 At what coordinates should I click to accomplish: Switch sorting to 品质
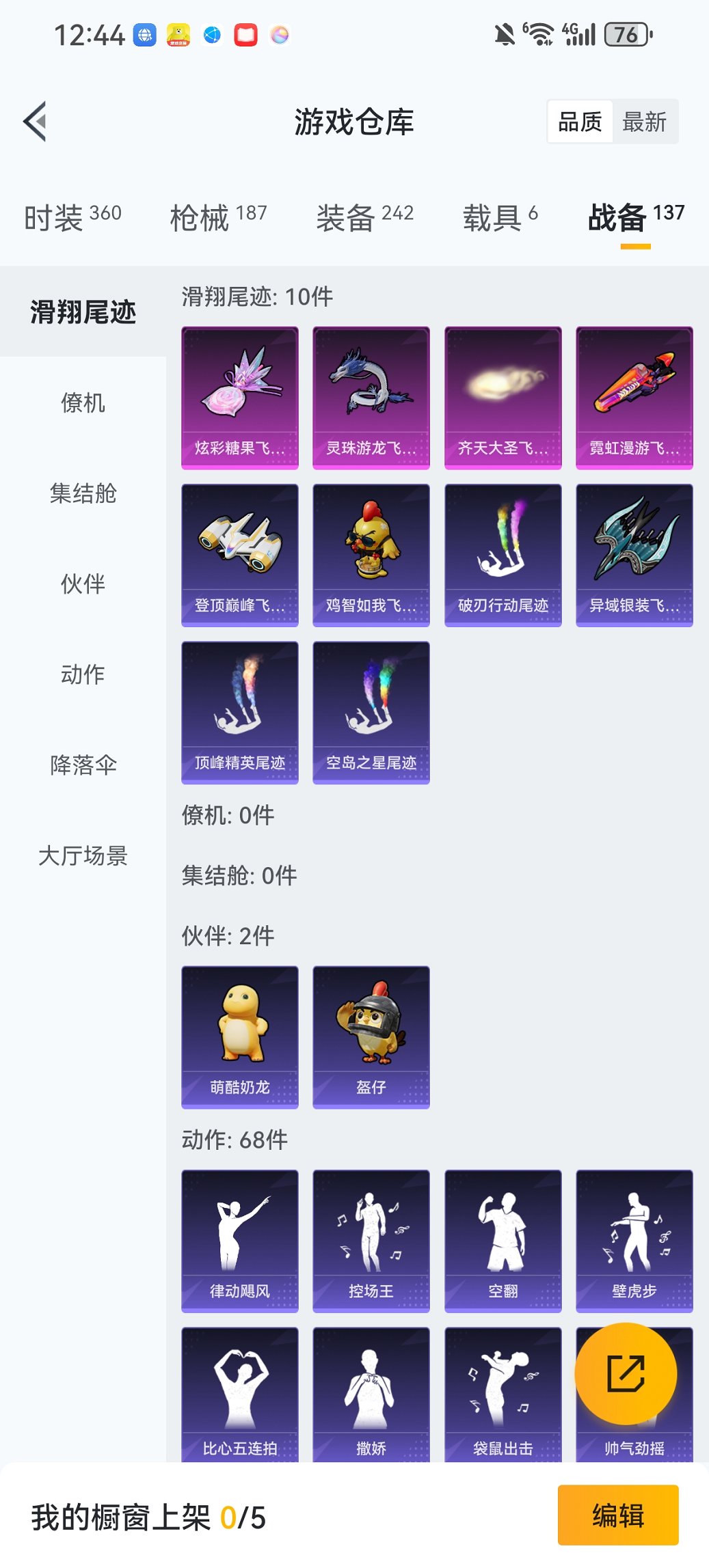pos(581,121)
